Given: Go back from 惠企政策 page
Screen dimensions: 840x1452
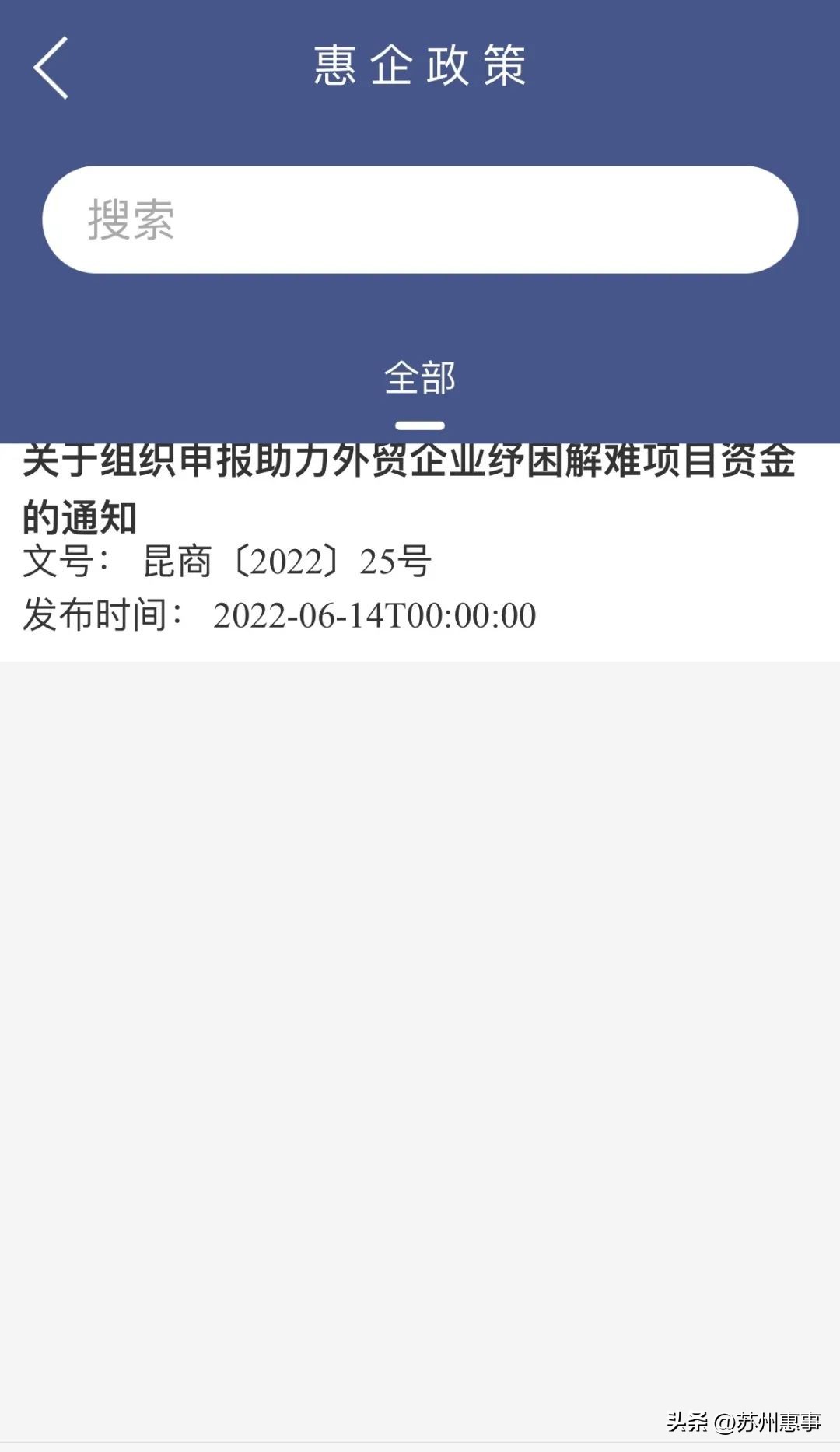Looking at the screenshot, I should point(51,68).
